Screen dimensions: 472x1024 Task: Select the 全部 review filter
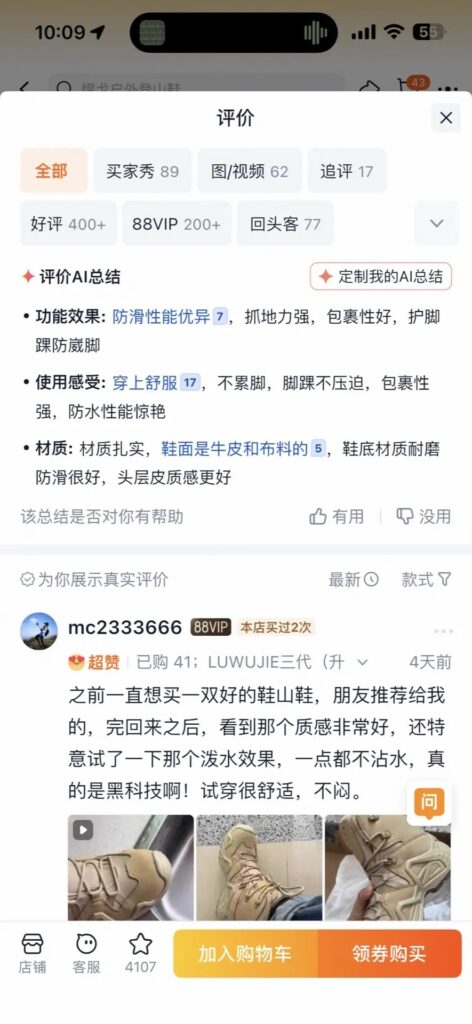[54, 170]
